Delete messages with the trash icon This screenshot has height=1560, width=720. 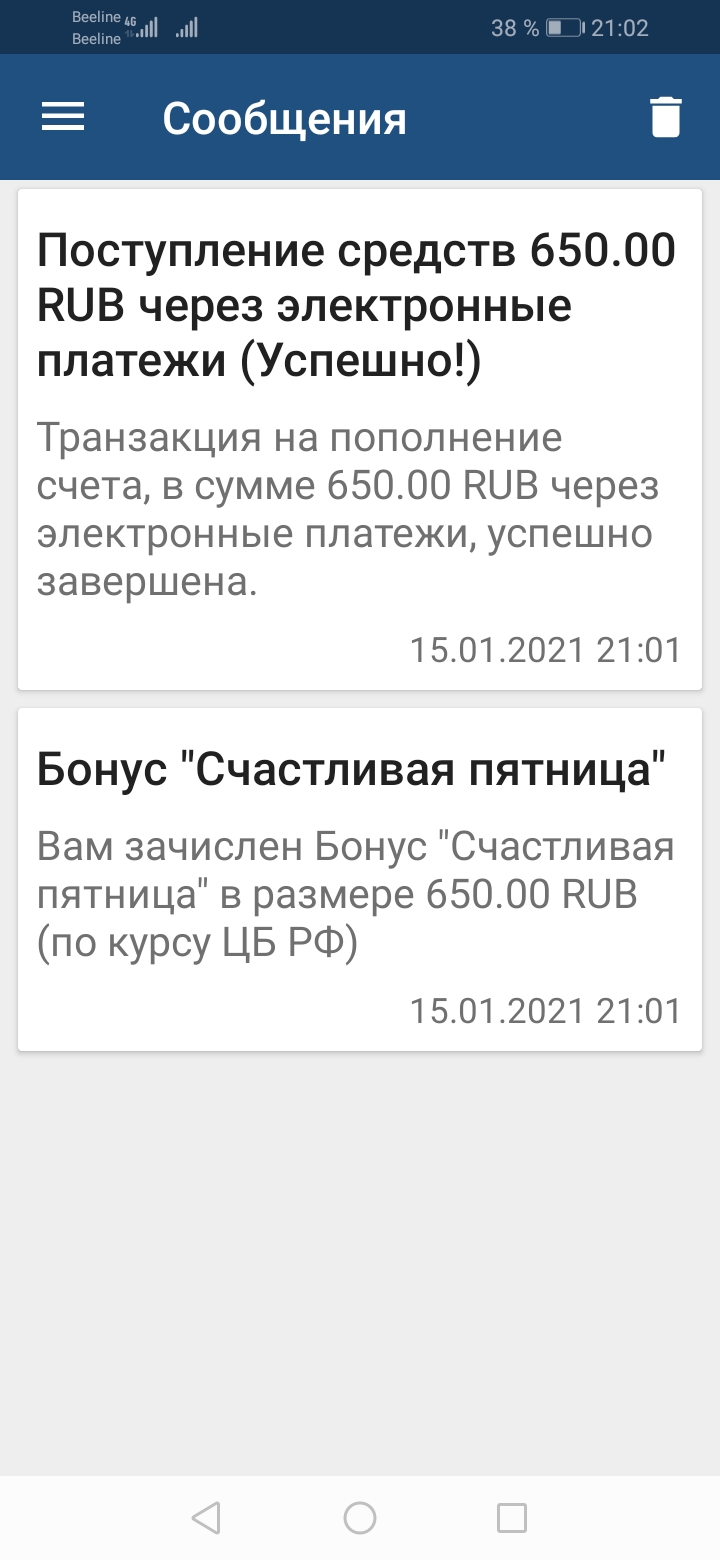click(665, 118)
